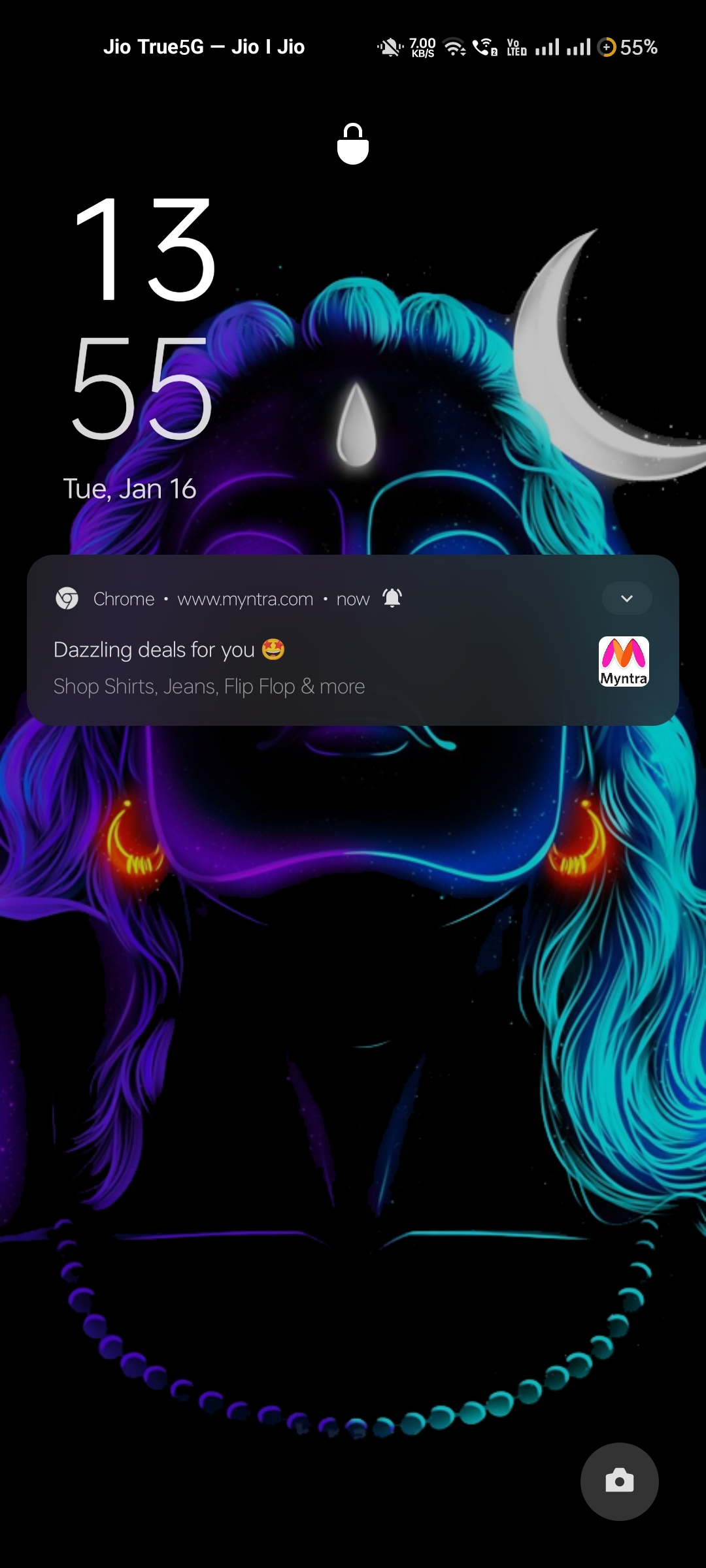Screen dimensions: 706x1568
Task: Open the Myntra Dazzling deals notification
Action: (353, 640)
